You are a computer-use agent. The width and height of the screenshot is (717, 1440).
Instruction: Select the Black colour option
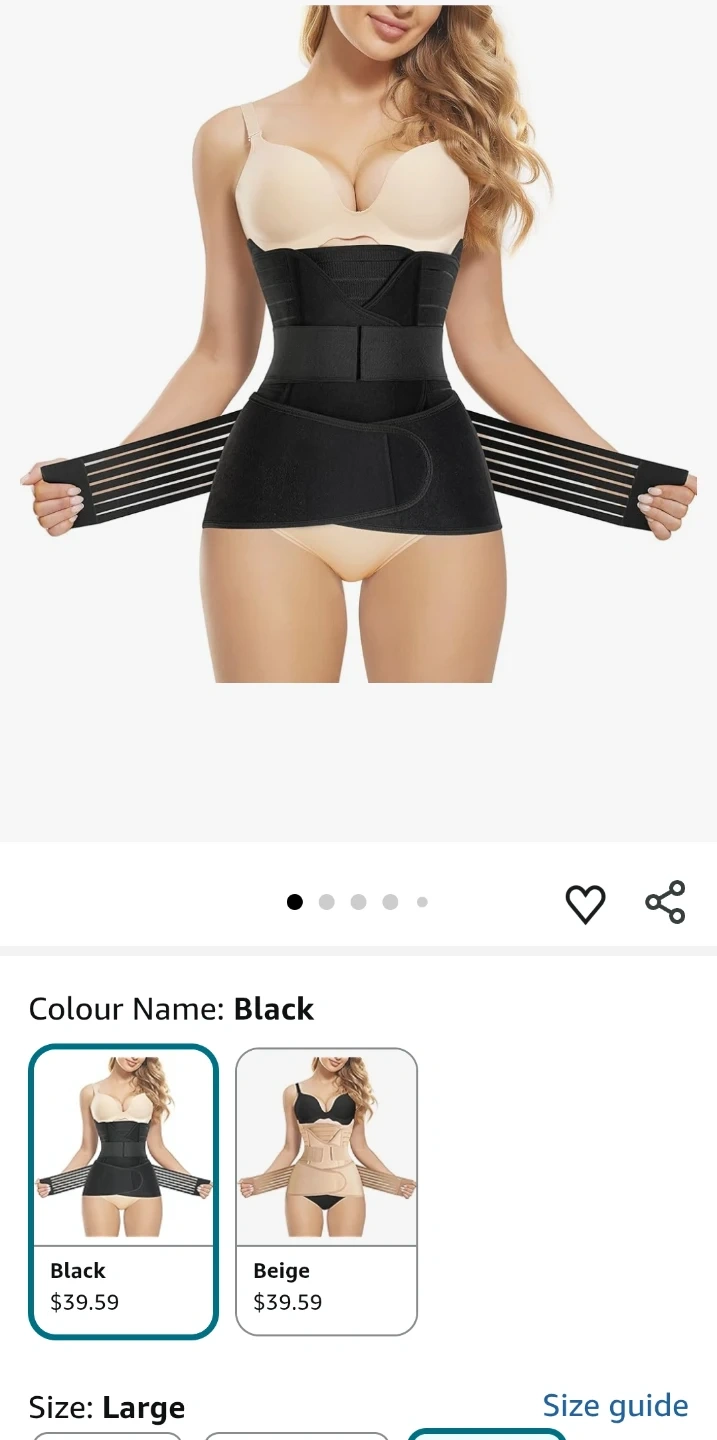(x=123, y=1190)
